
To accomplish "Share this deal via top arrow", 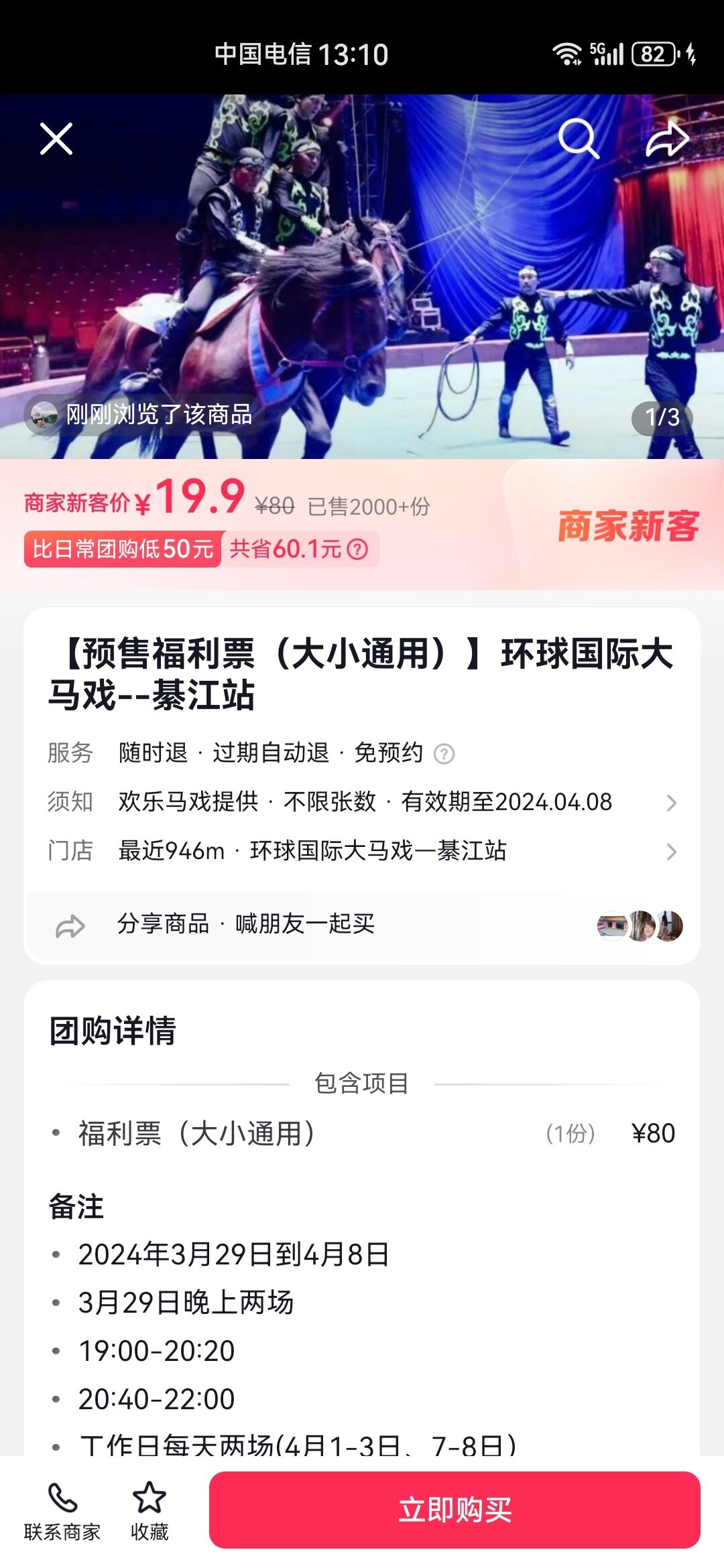I will click(x=667, y=139).
